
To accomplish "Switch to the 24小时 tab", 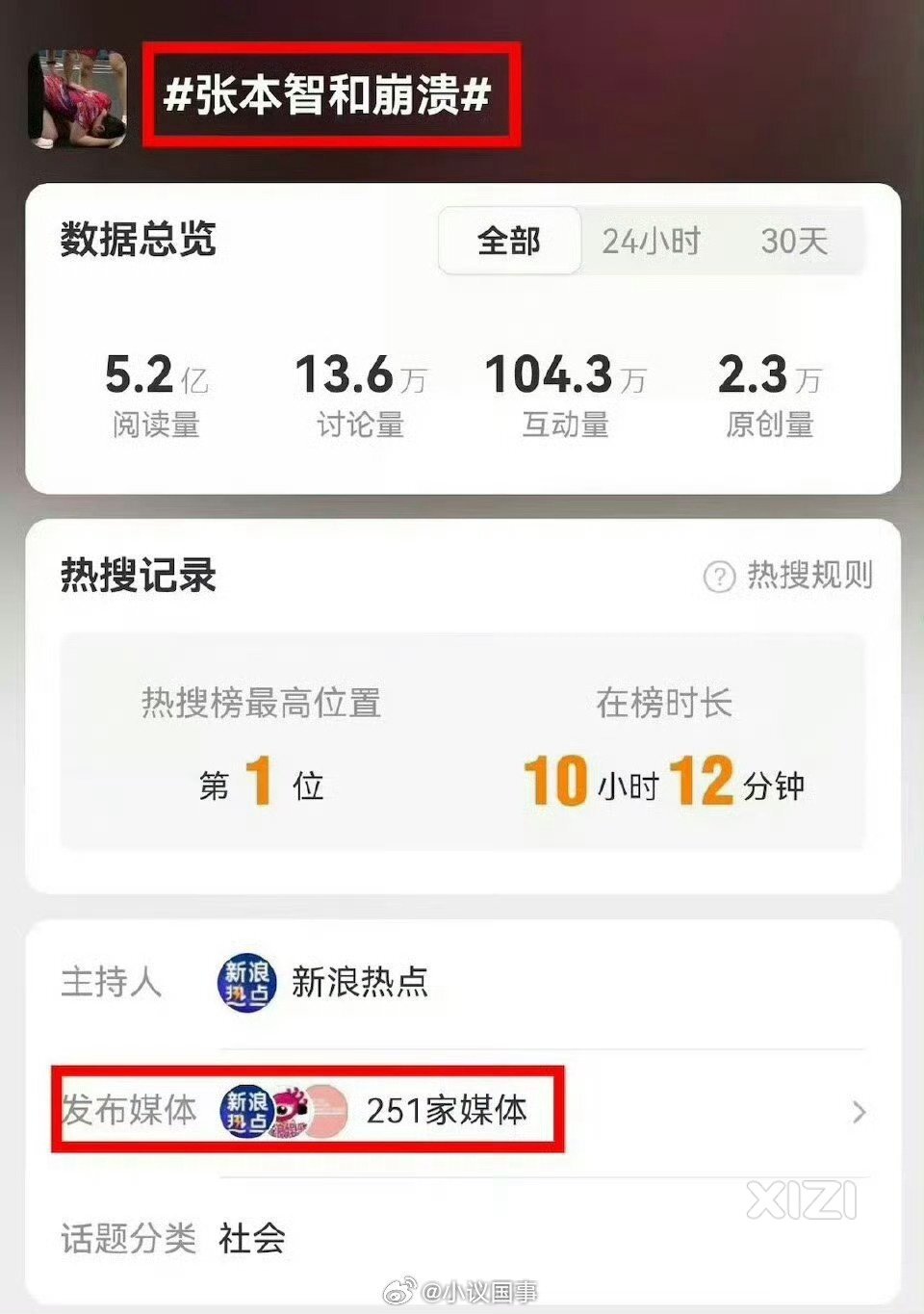I will click(x=652, y=241).
